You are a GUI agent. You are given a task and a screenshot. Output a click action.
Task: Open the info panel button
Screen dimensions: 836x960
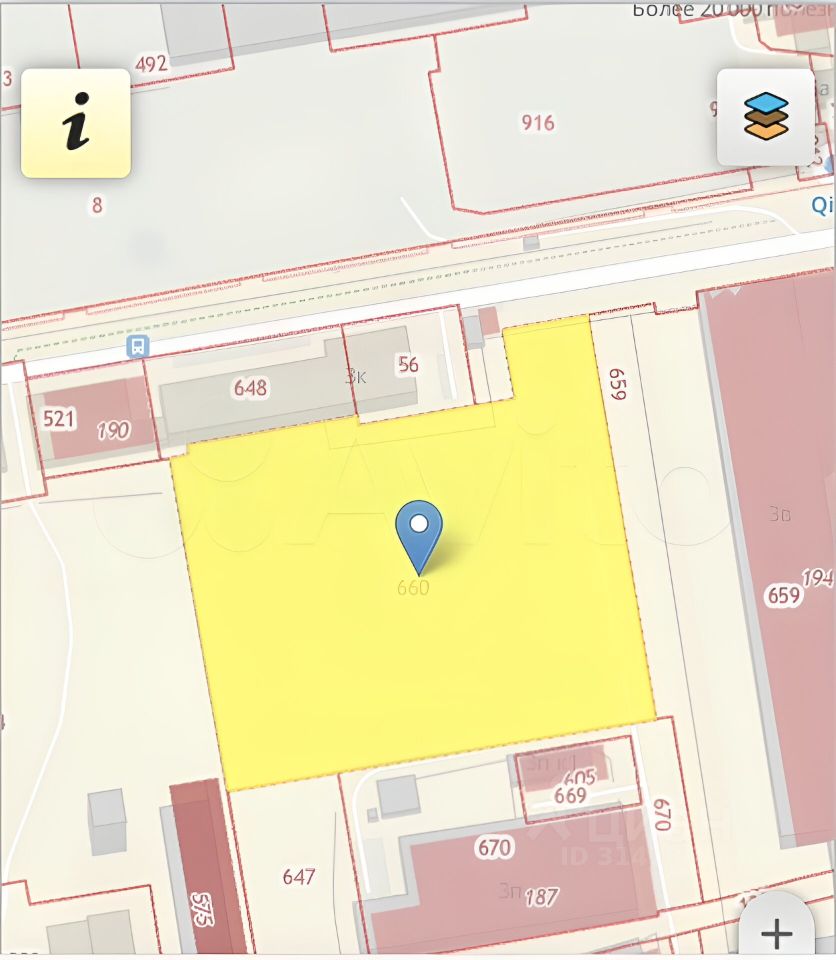pyautogui.click(x=76, y=124)
